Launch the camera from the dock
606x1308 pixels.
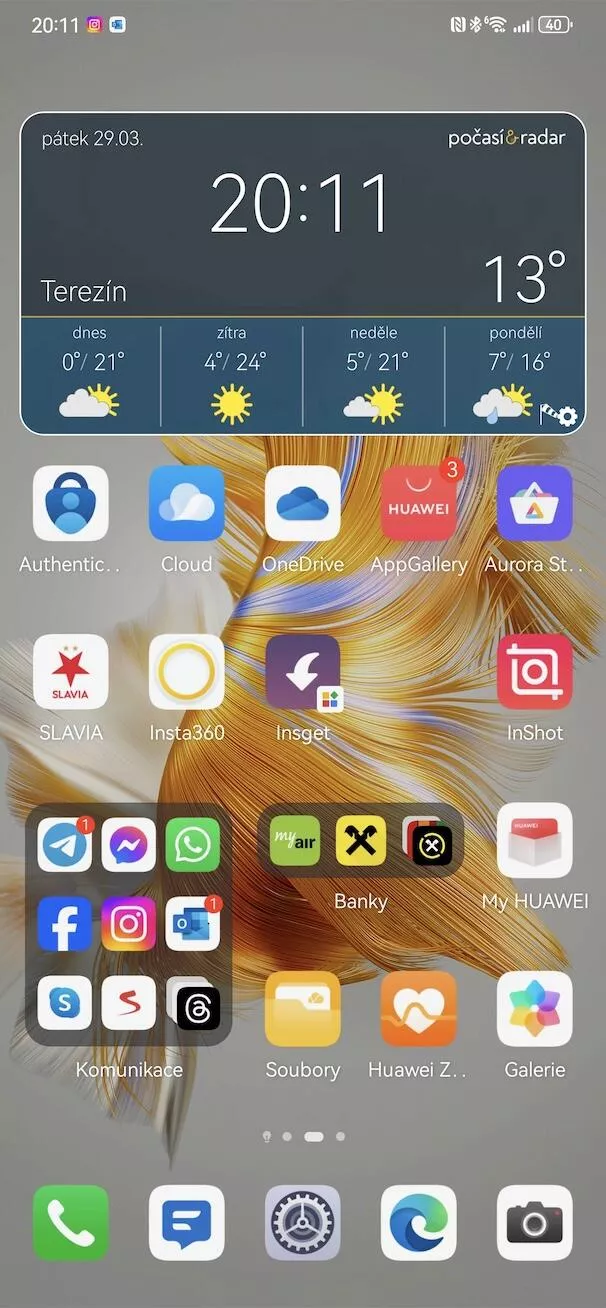(534, 1222)
